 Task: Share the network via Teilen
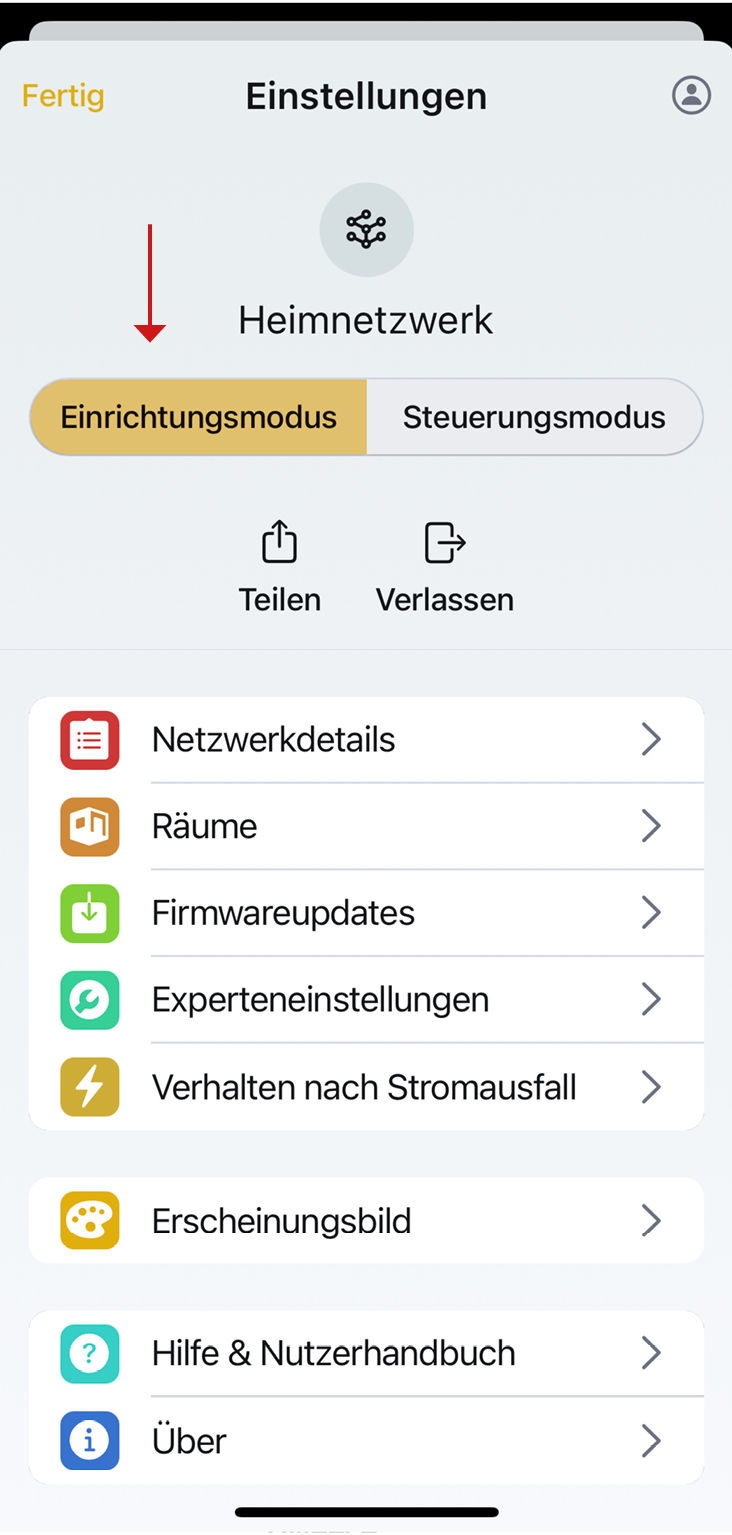pyautogui.click(x=280, y=567)
